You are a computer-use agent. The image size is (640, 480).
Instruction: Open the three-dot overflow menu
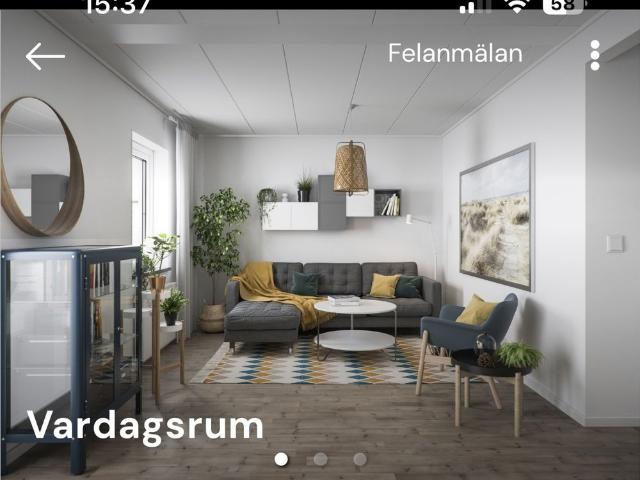595,55
